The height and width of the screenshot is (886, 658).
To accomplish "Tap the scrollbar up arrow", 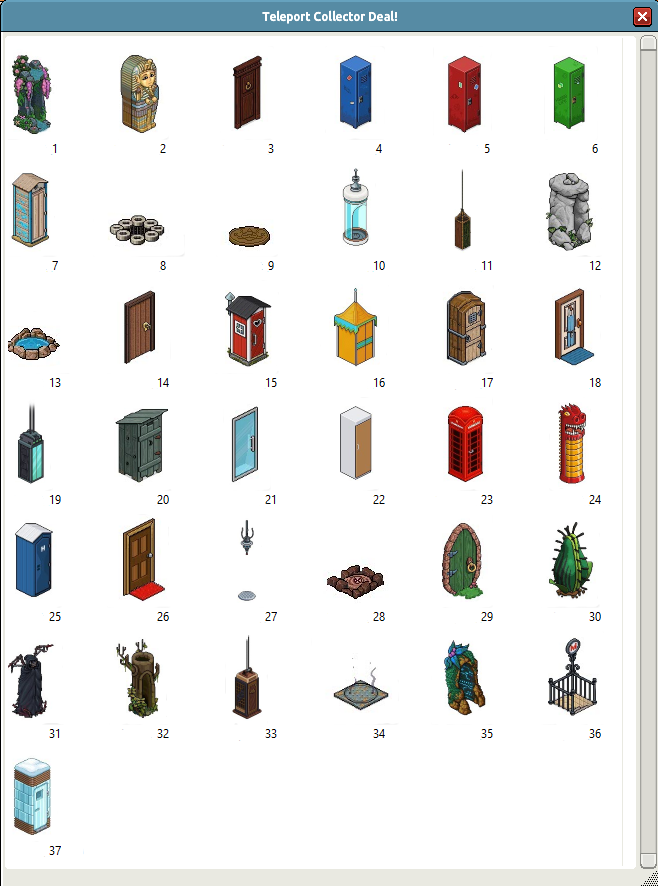I will (x=648, y=44).
